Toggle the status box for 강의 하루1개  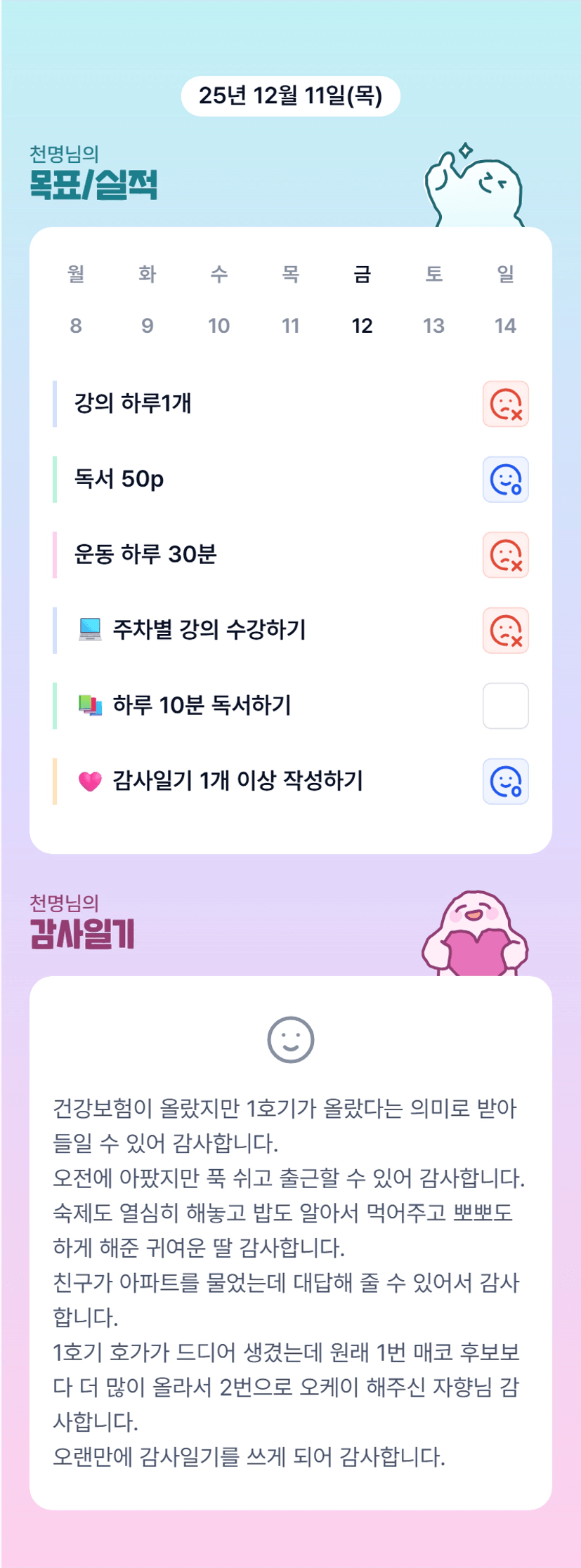pyautogui.click(x=506, y=404)
